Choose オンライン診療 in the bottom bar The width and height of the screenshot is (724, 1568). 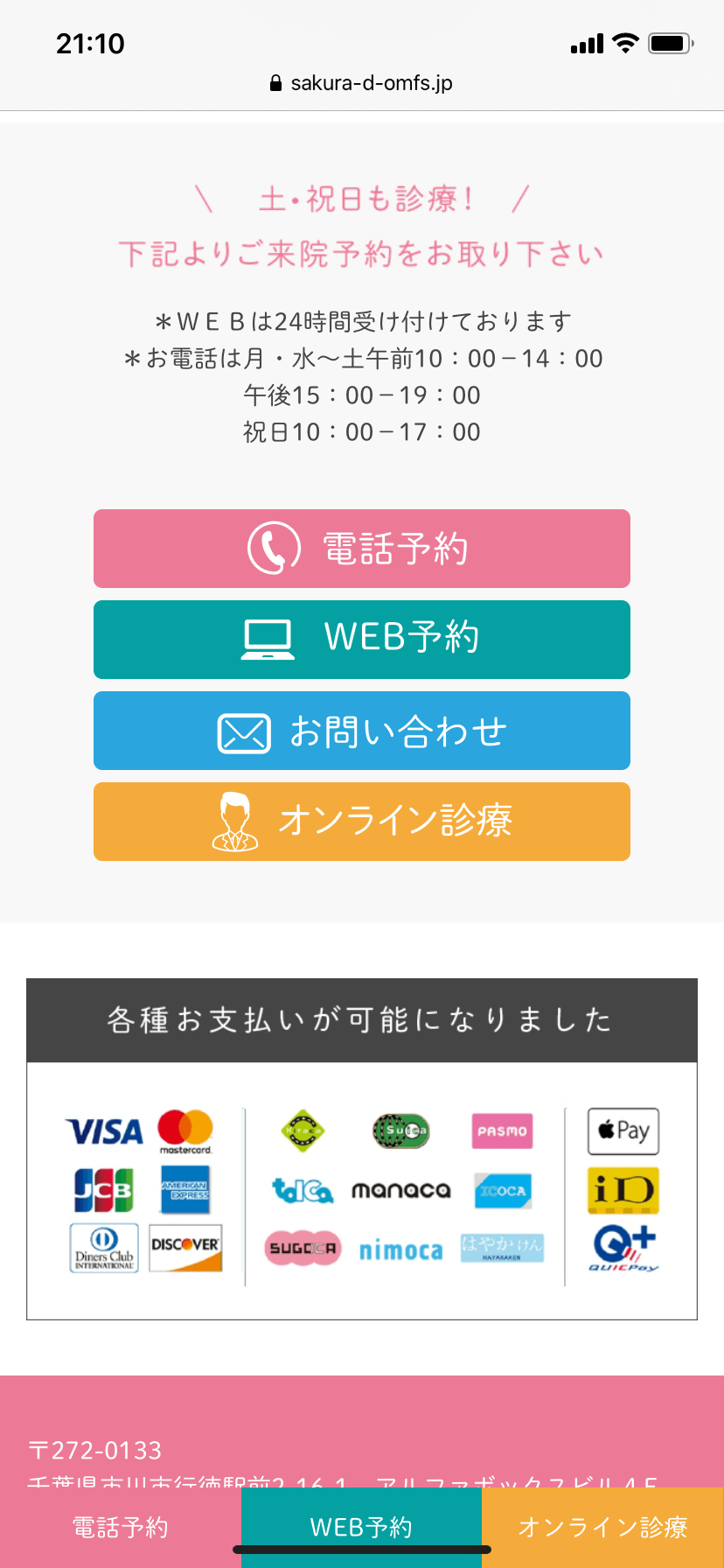(602, 1527)
